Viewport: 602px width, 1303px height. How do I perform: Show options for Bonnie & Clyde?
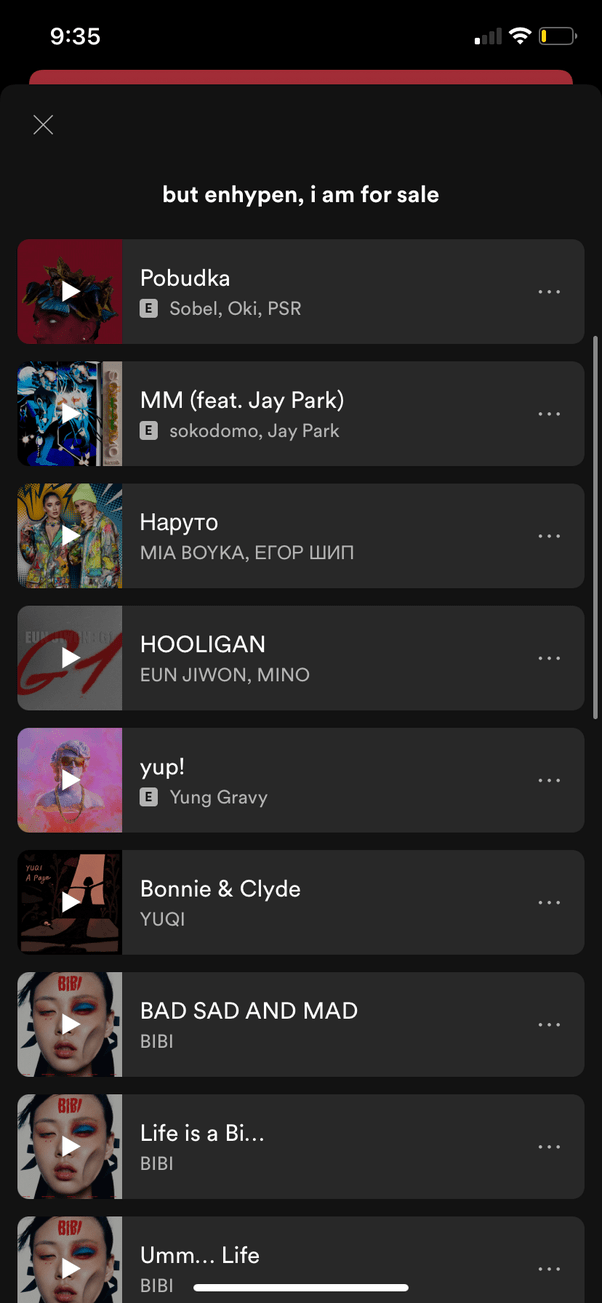[x=549, y=902]
